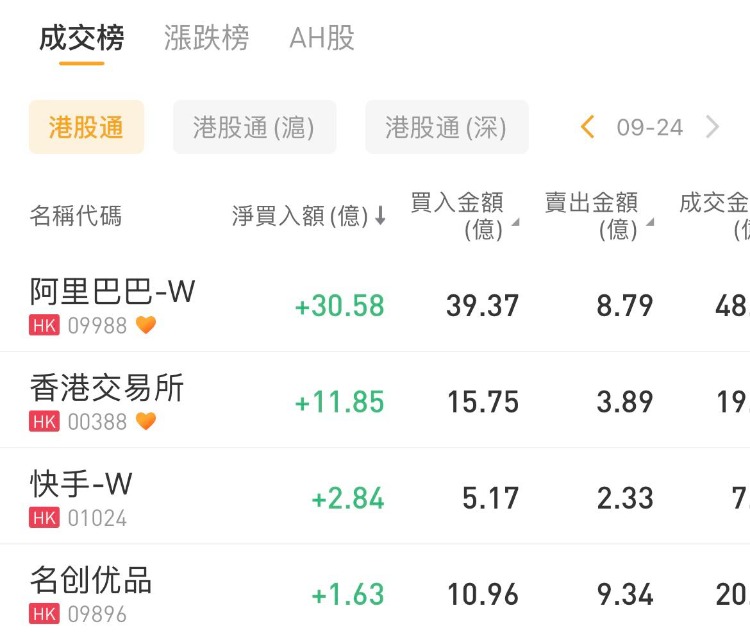Go to the date after 09-24
Viewport: 750px width, 633px height.
pos(712,127)
